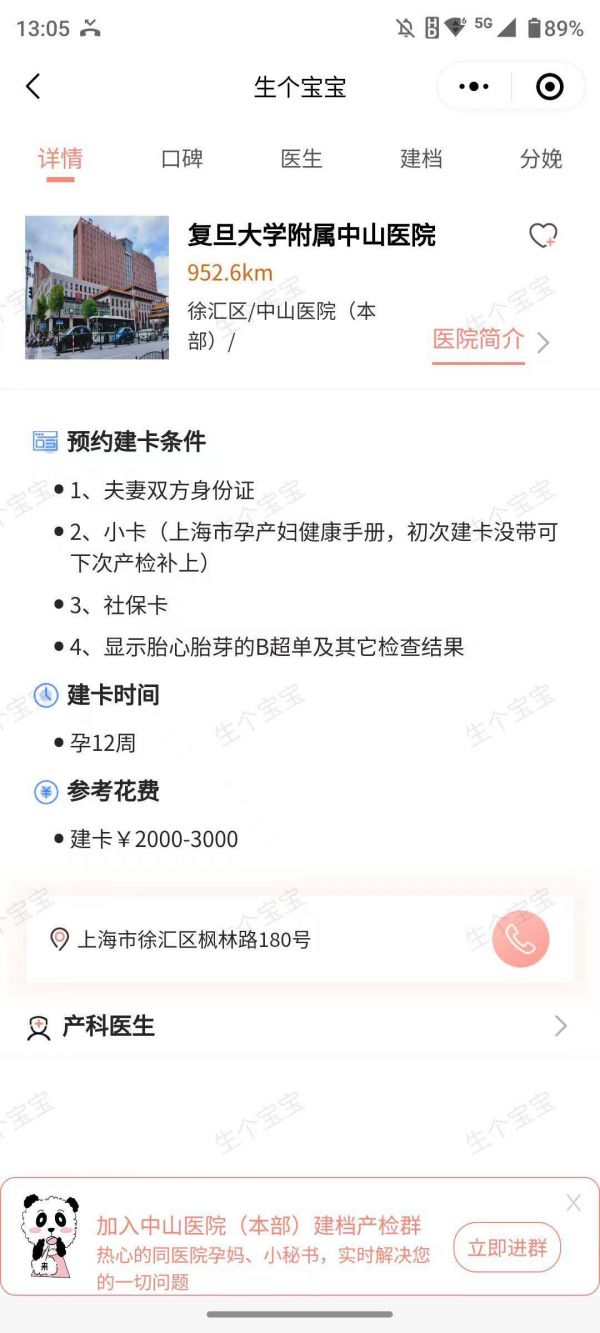This screenshot has height=1333, width=600.
Task: Favorite the hospital with the heart icon
Action: [543, 236]
